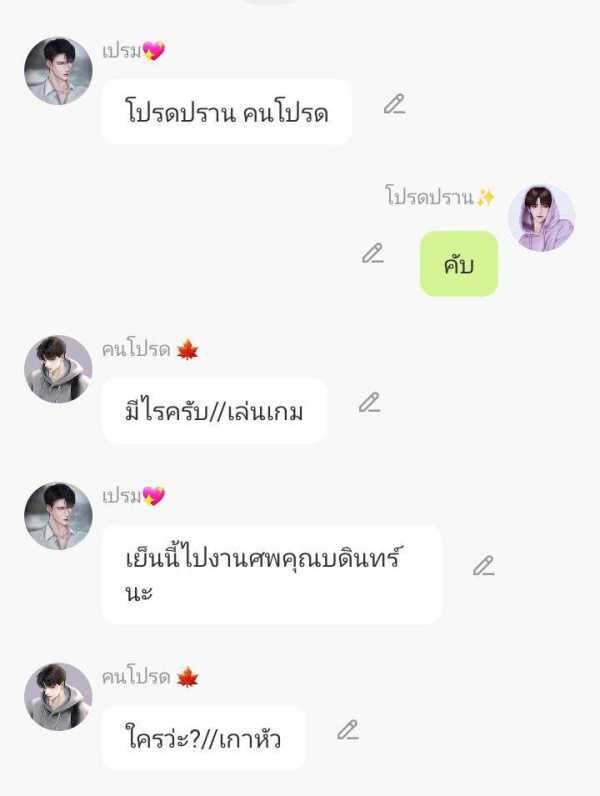
Task: Tap the pencil icon beside "คับ"
Action: tap(373, 253)
